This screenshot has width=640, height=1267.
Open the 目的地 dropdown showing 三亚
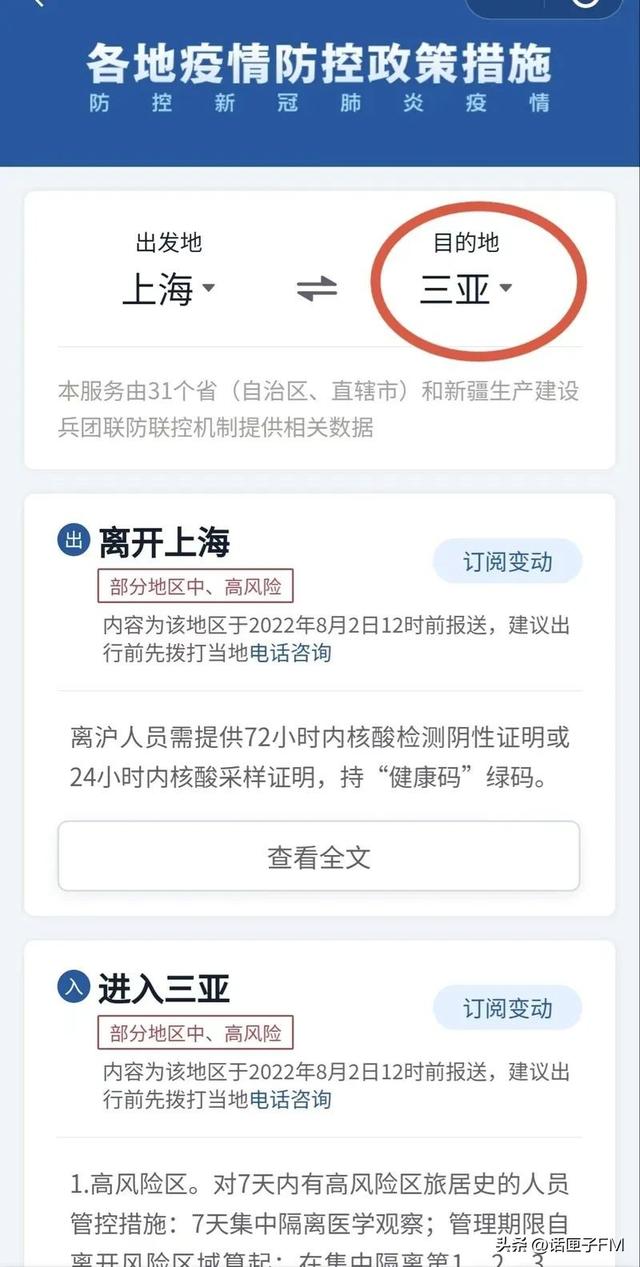466,290
